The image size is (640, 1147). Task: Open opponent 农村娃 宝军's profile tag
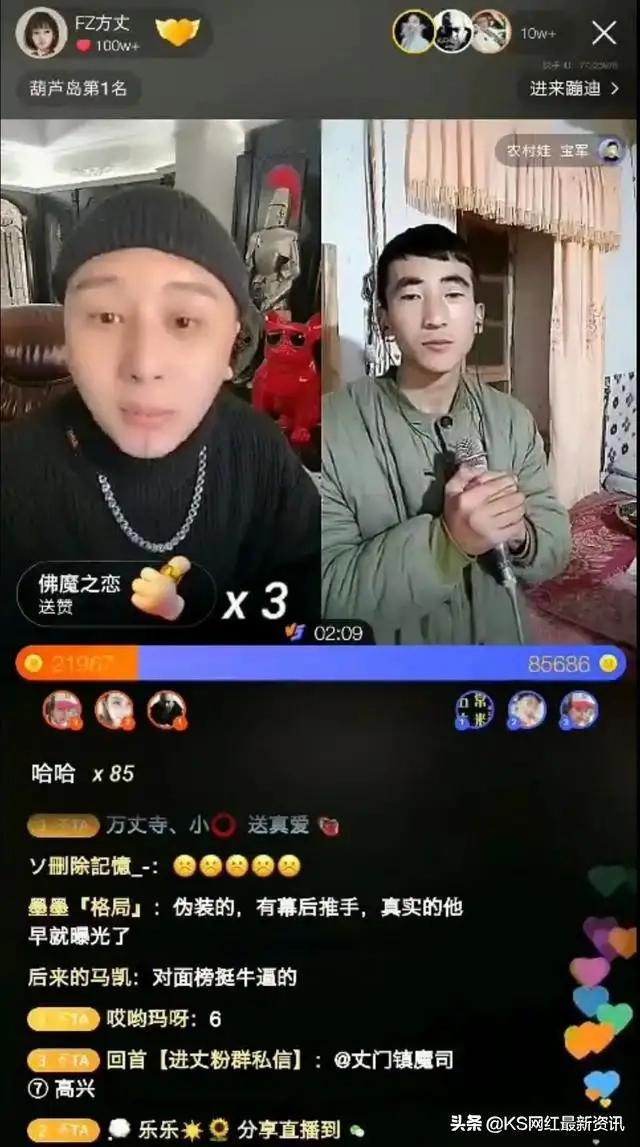point(562,151)
